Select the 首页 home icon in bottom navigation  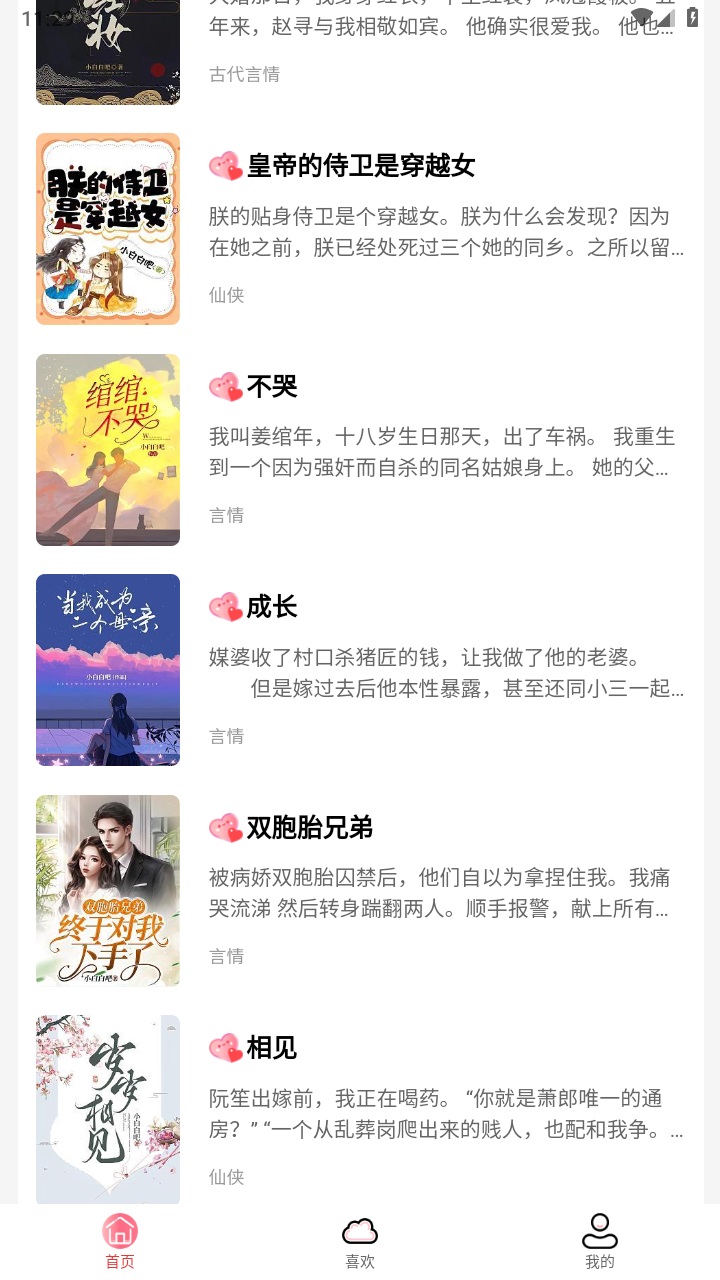point(119,1233)
